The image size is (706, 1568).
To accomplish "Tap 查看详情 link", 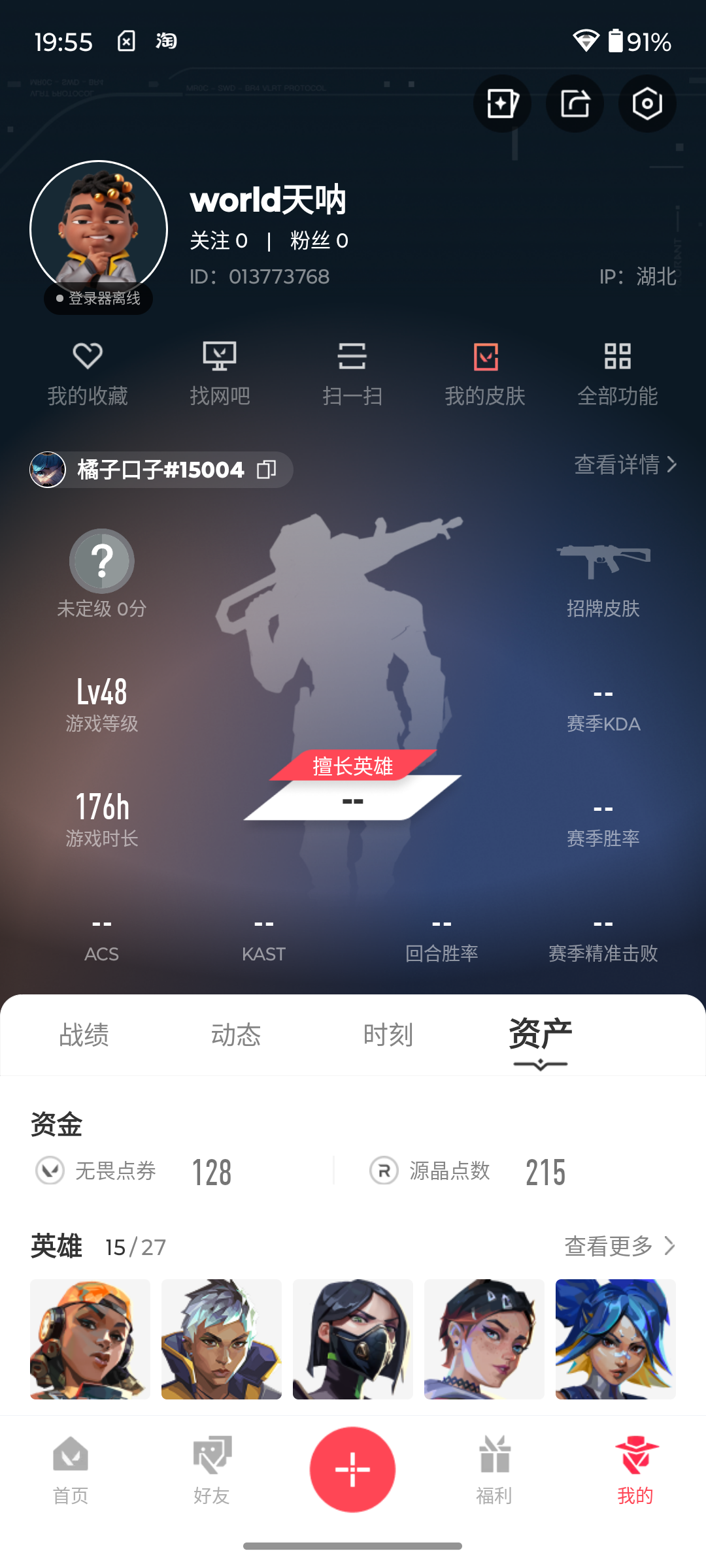I will coord(626,465).
